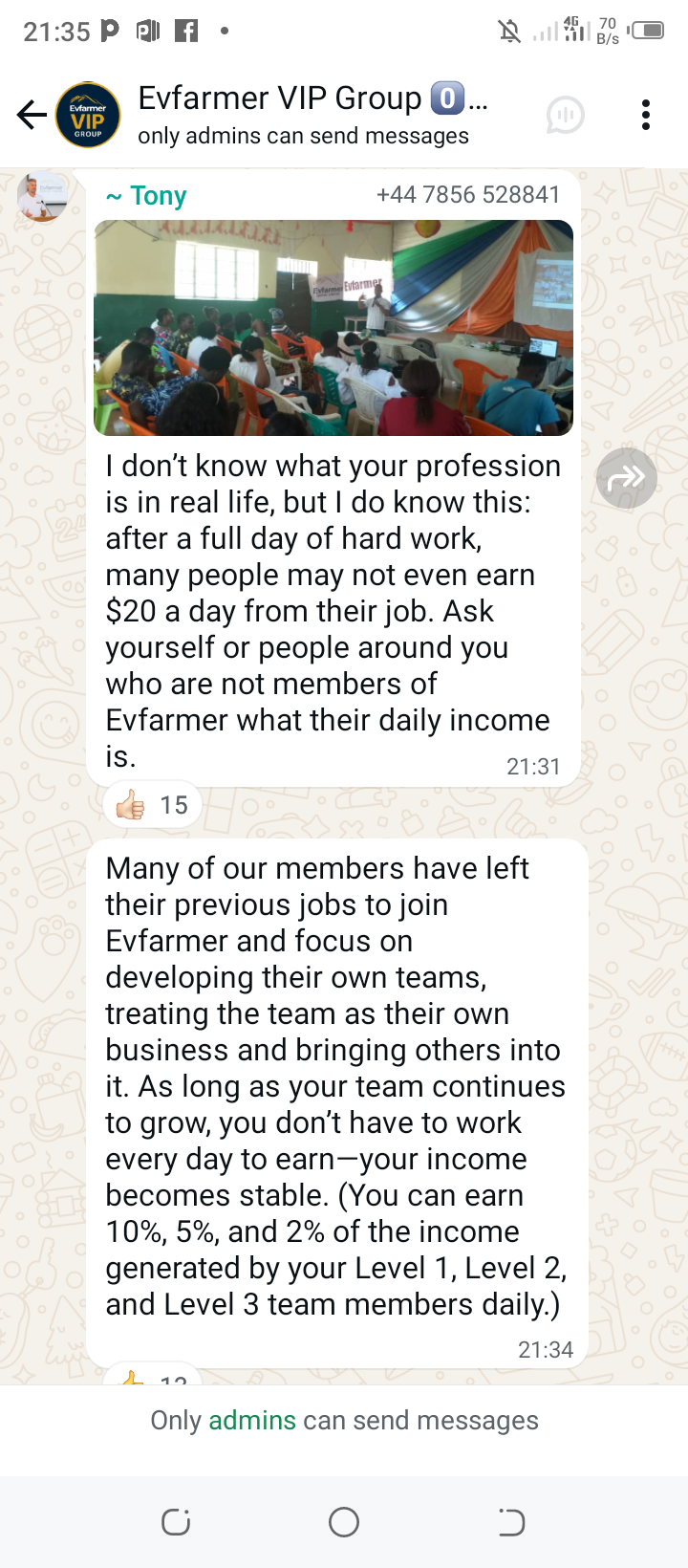Image resolution: width=688 pixels, height=1568 pixels.
Task: View the 15 thumbs-up reactions
Action: click(152, 805)
